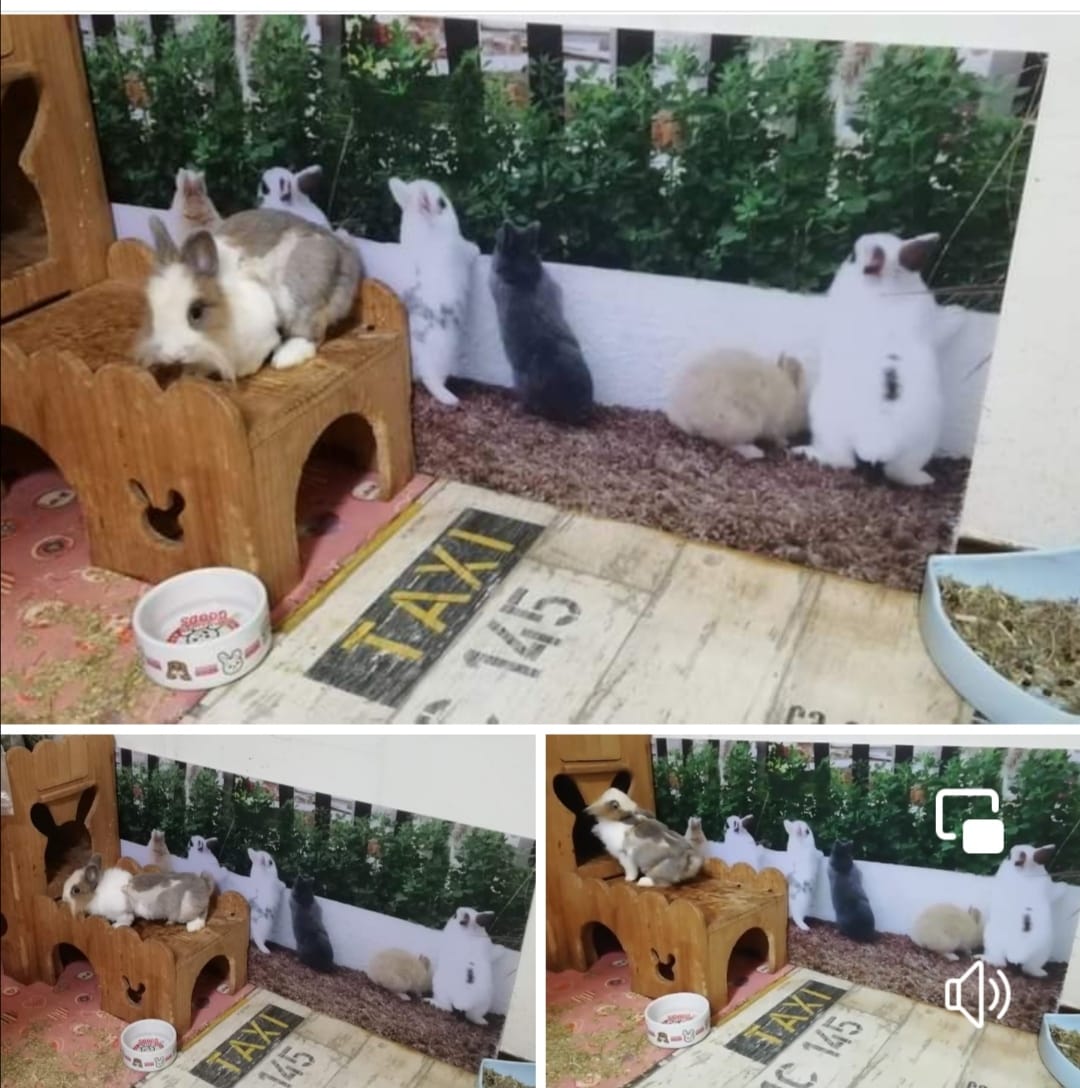Toggle the video sound speaker icon

[977, 993]
